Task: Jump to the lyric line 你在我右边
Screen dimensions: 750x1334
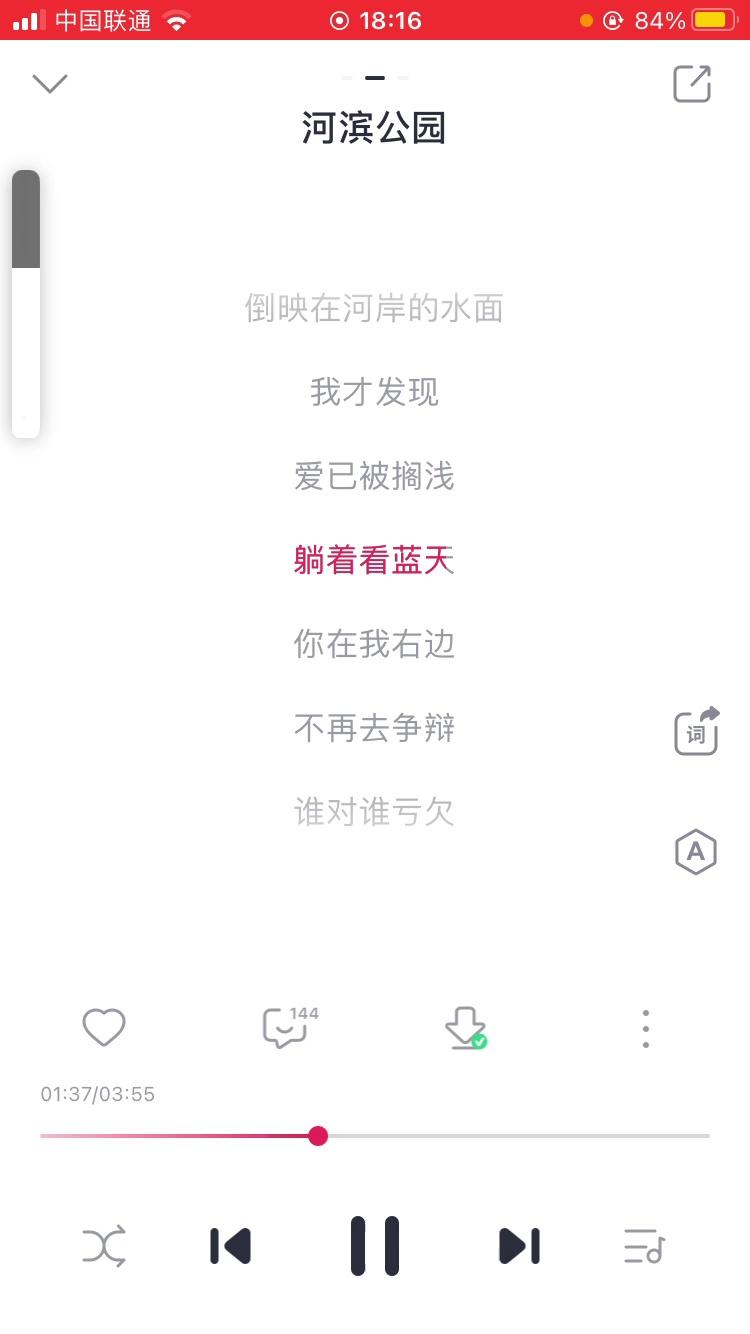Action: tap(375, 643)
